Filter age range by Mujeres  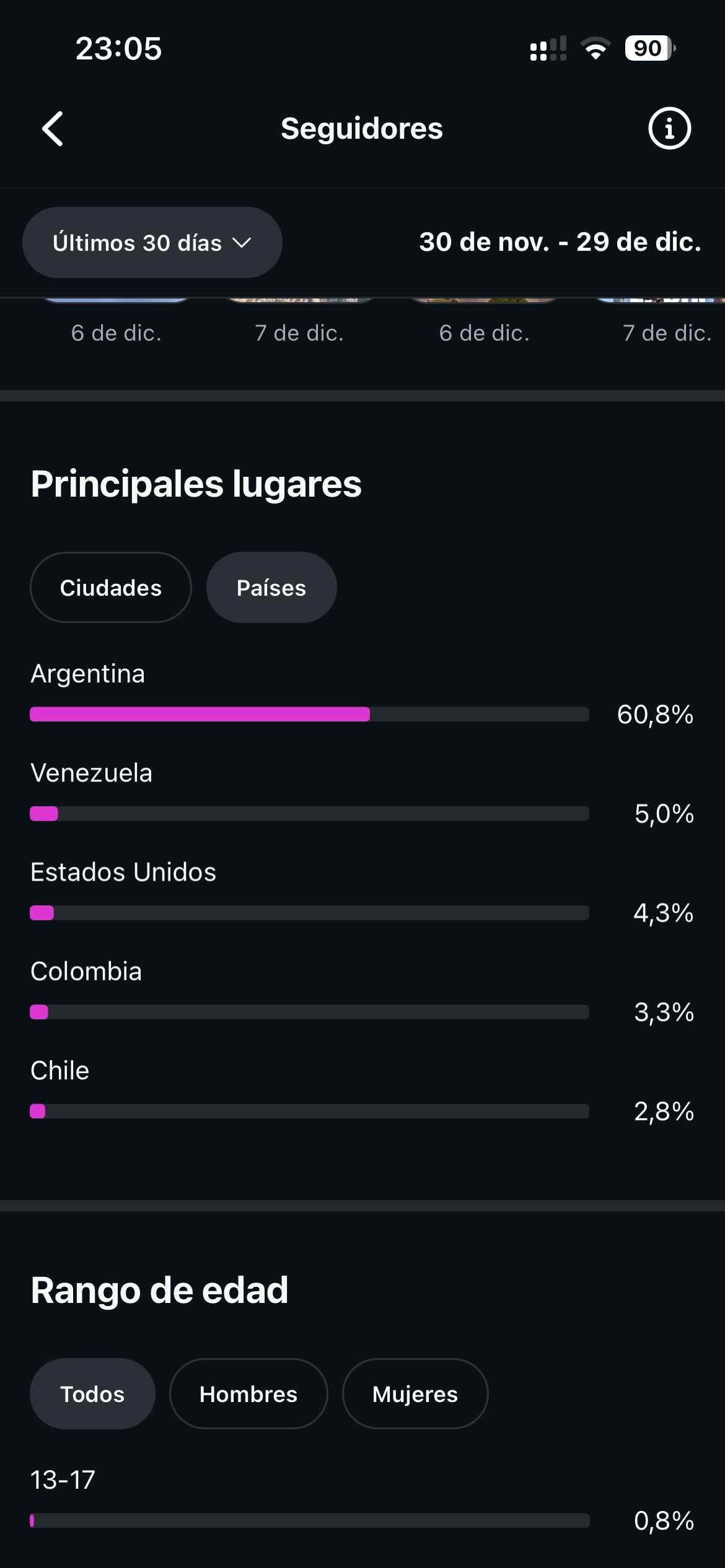point(415,1393)
